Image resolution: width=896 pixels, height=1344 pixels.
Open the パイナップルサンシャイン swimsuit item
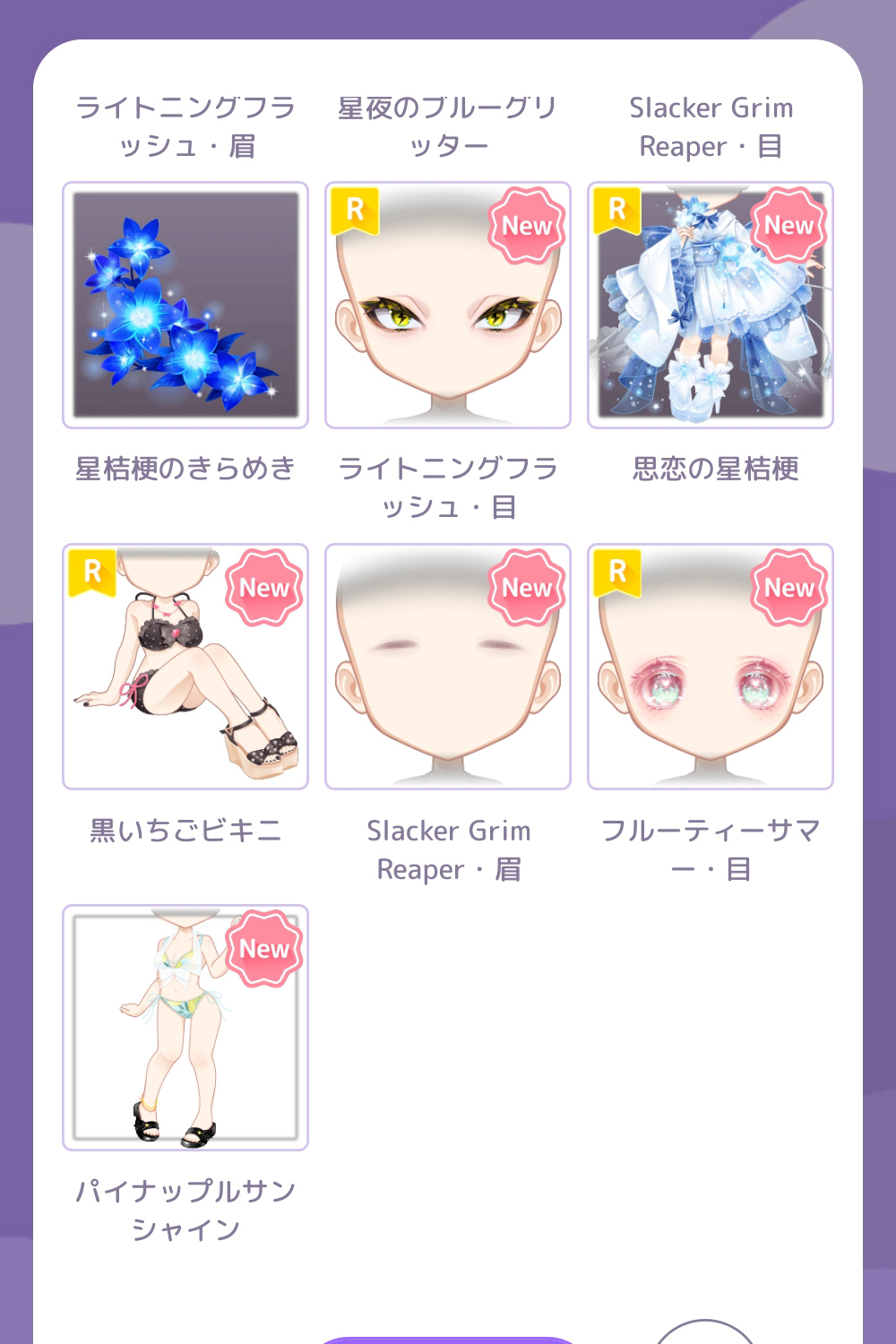185,1028
